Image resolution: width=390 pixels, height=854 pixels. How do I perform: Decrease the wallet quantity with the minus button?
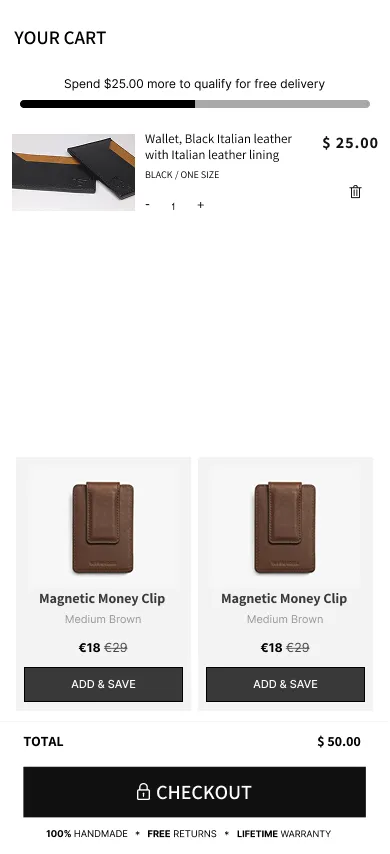click(148, 205)
